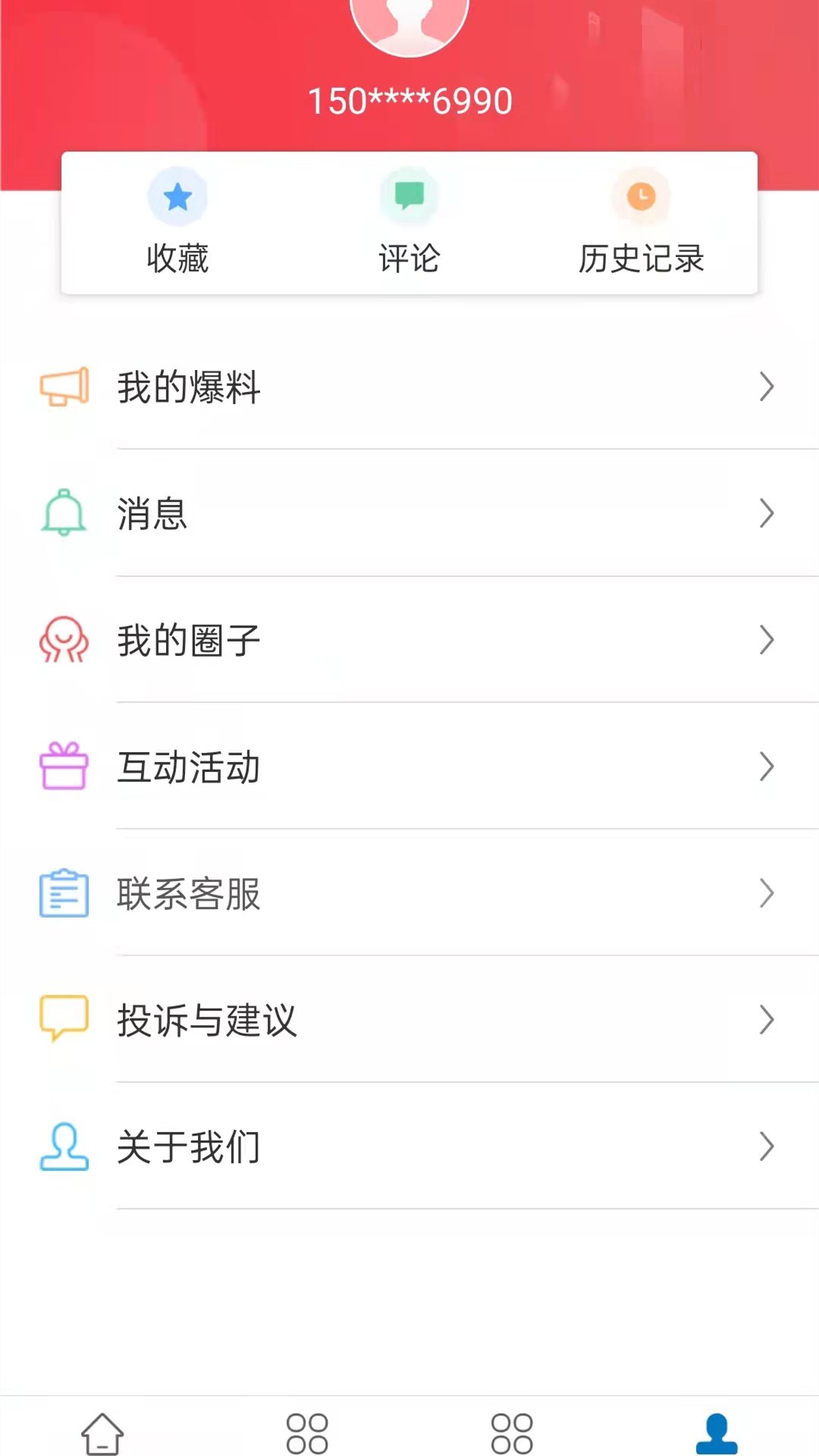Switch to the home tab
The height and width of the screenshot is (1456, 819).
coord(102,1433)
